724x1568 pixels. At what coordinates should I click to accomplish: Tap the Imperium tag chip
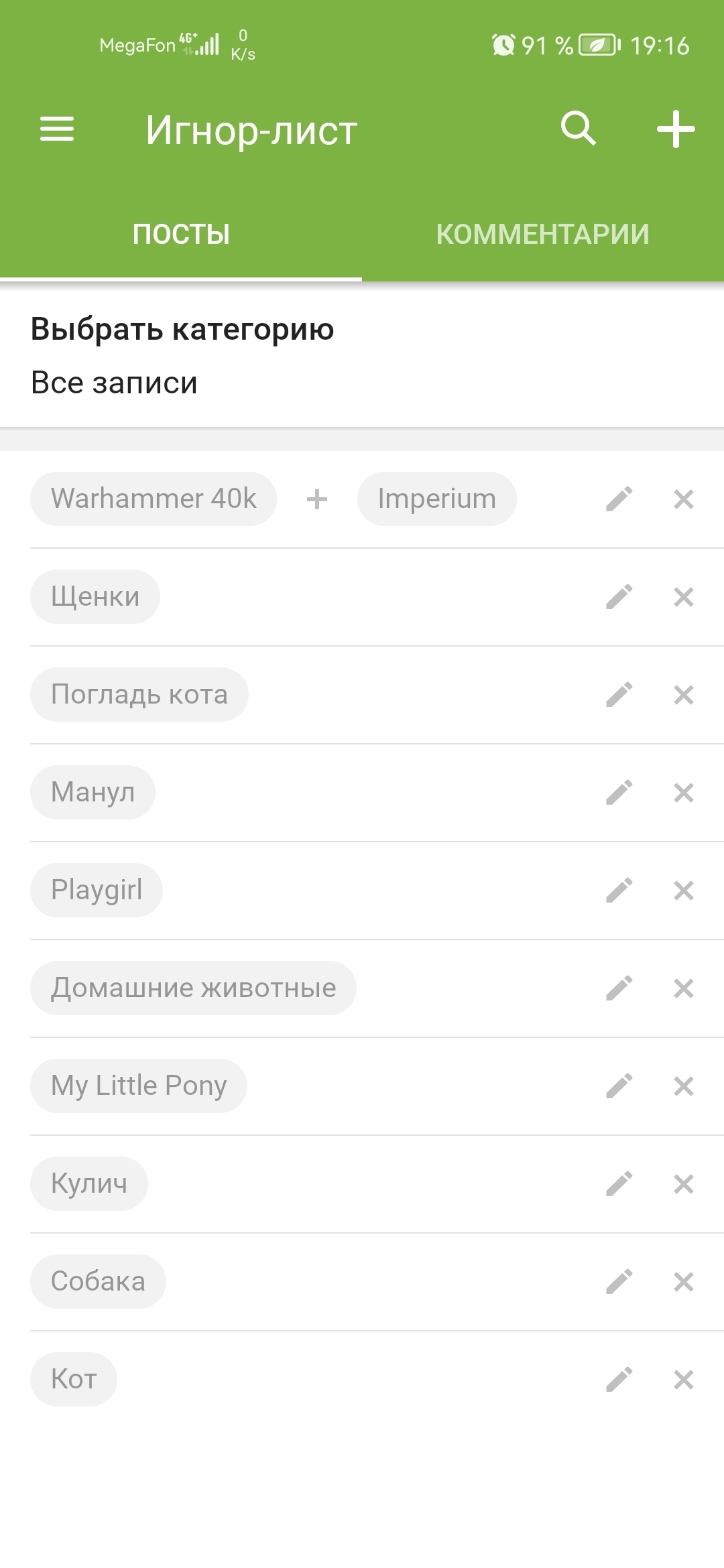[437, 499]
